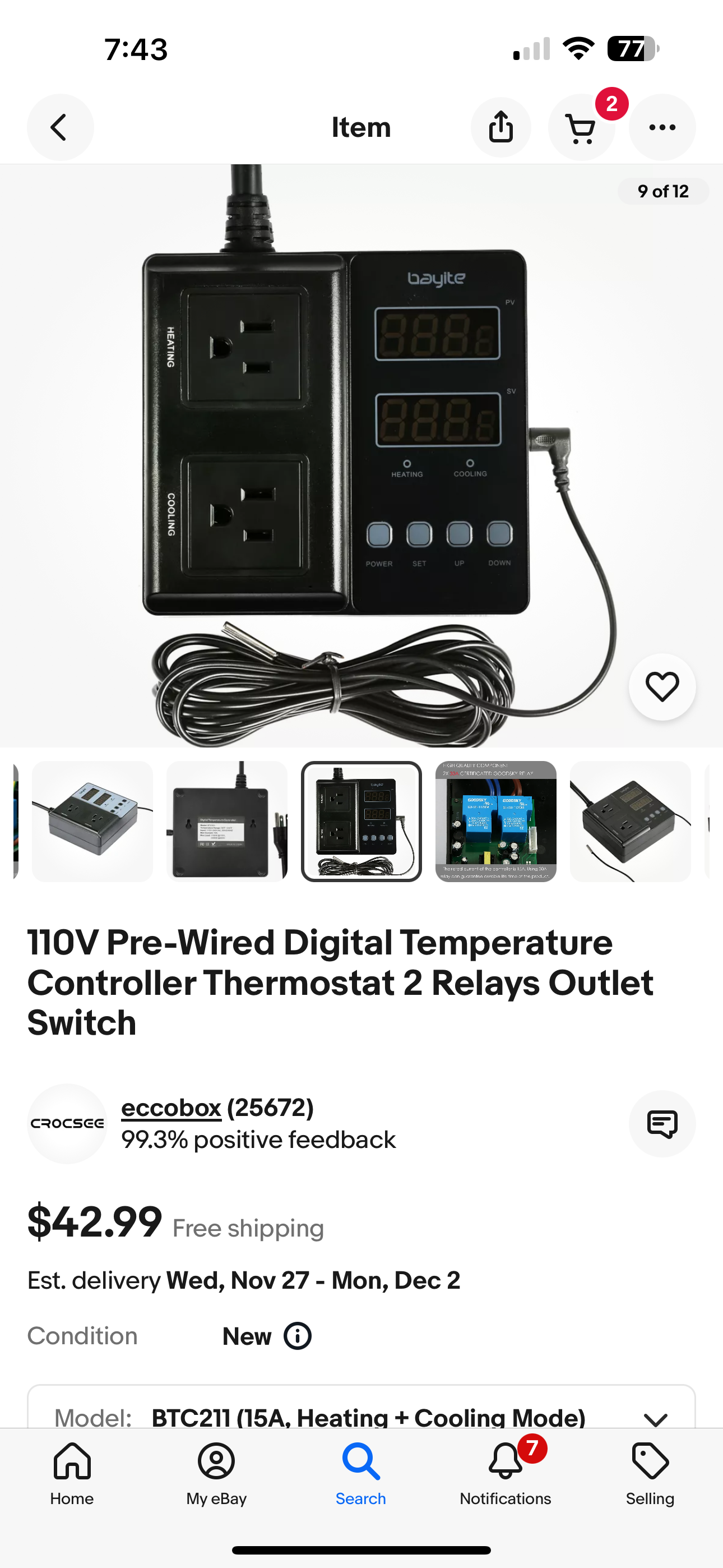
Task: View the gray-panel controller thumbnail
Action: pyautogui.click(x=92, y=821)
